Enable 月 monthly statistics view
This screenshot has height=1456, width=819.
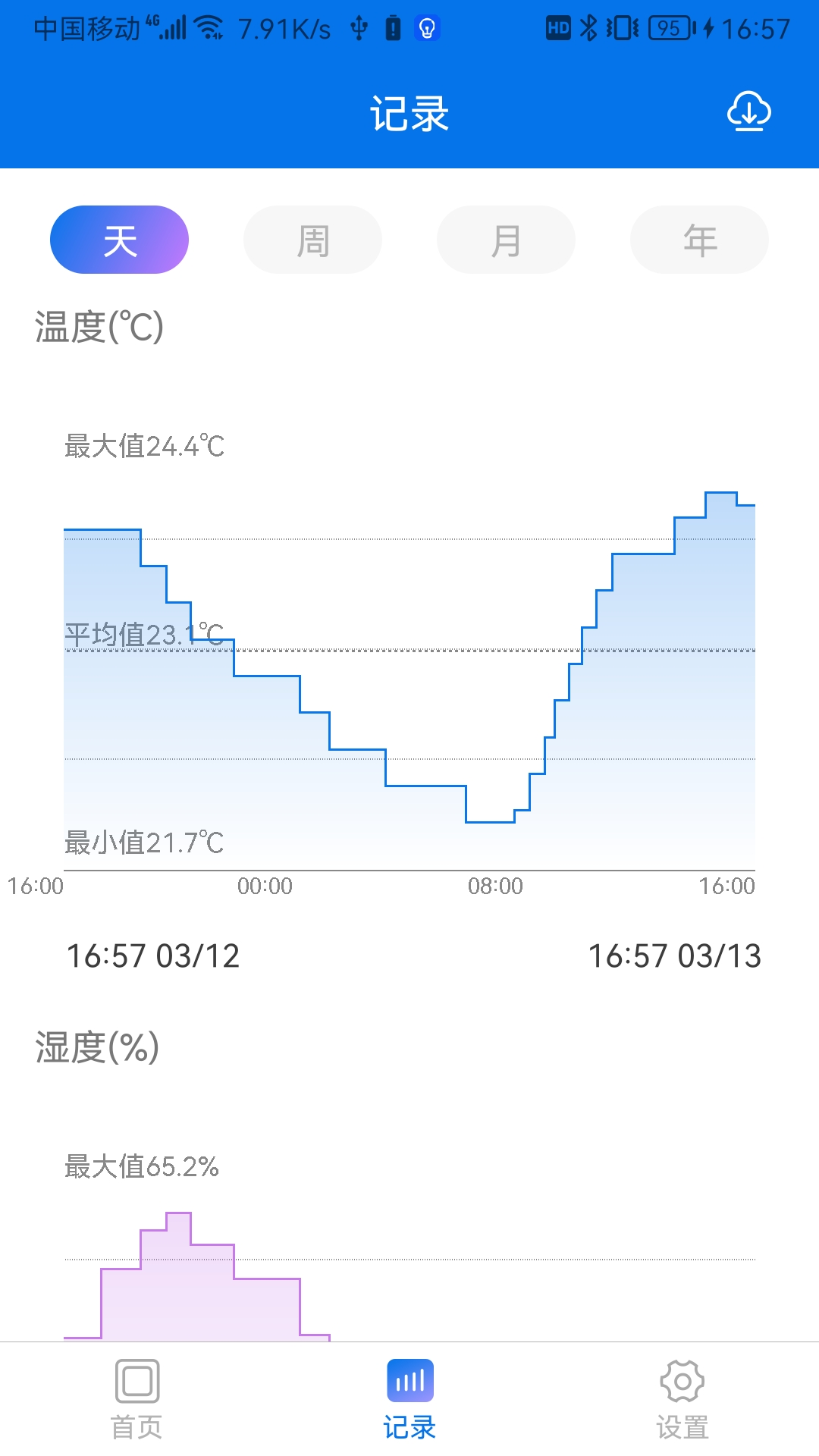pos(506,239)
